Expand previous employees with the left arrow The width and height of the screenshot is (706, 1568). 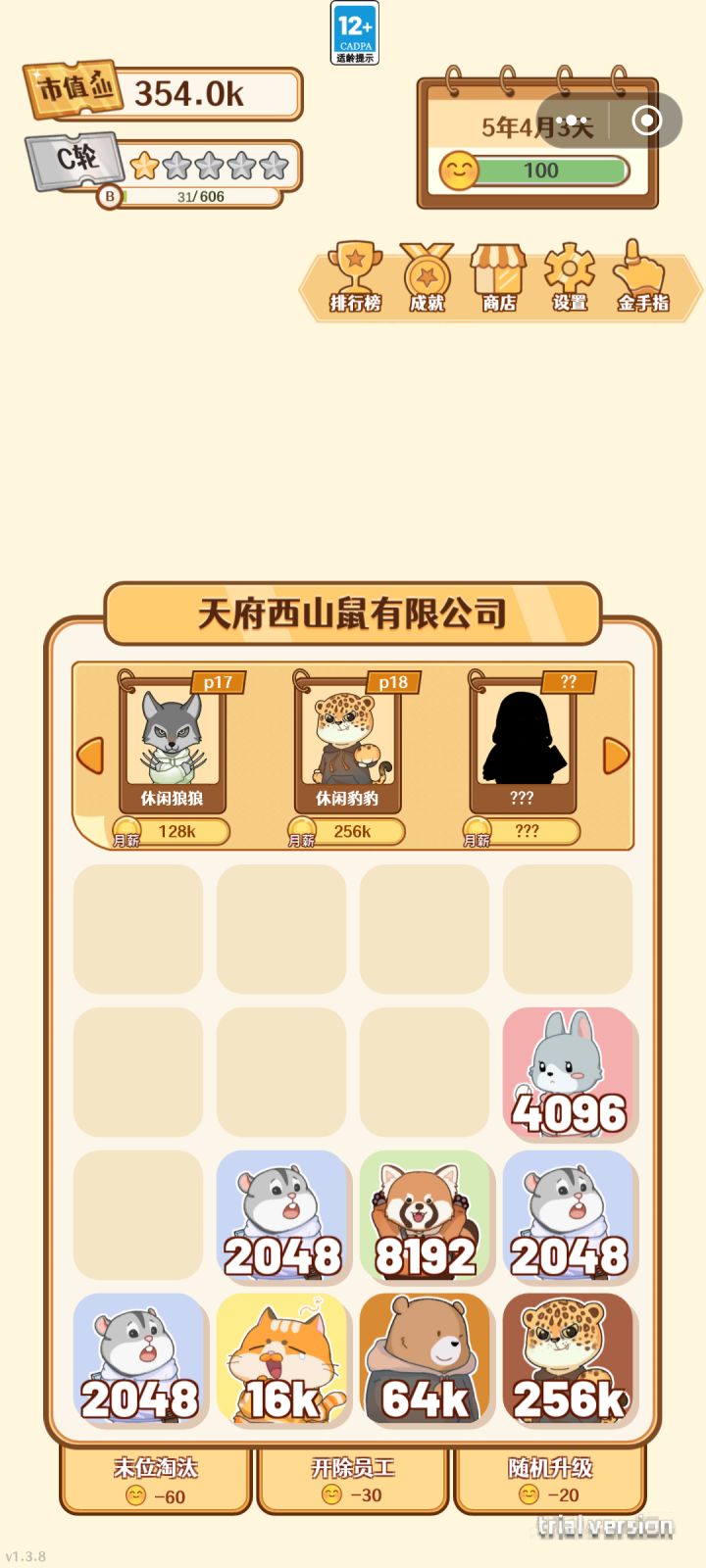point(90,756)
